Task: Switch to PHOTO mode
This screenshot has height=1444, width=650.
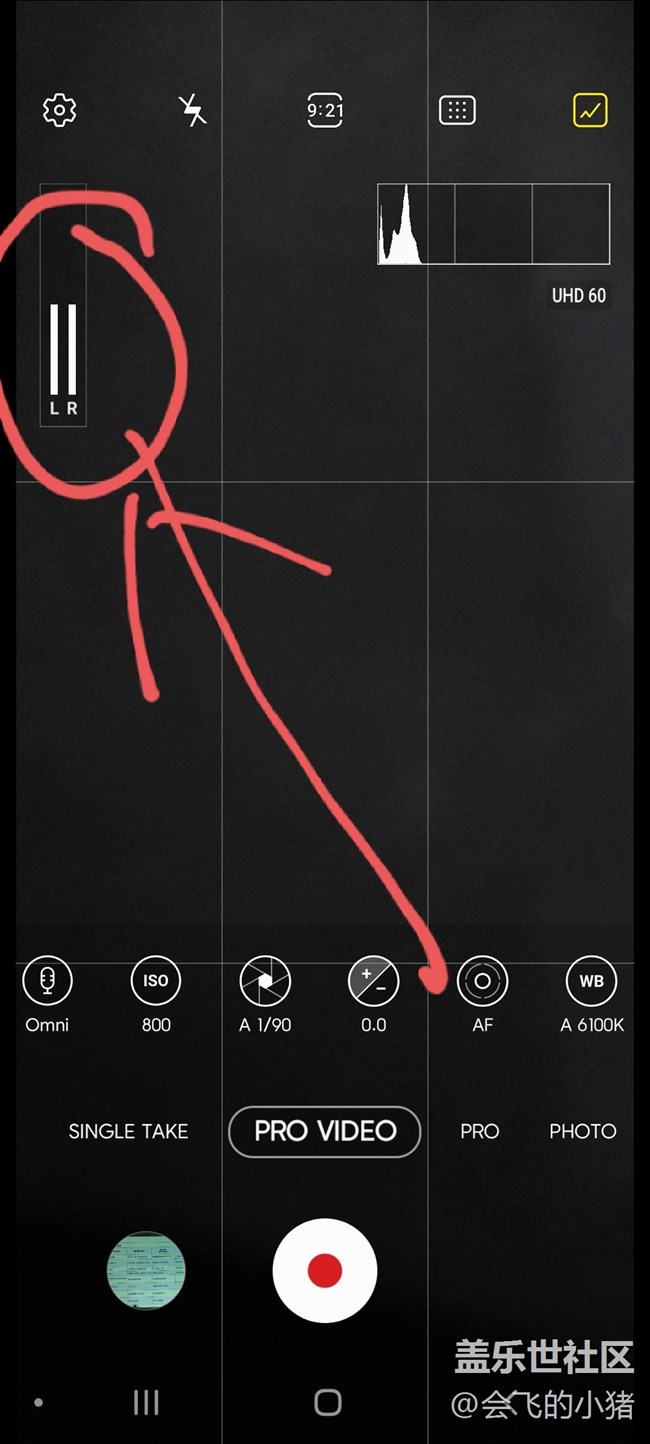Action: coord(583,1131)
